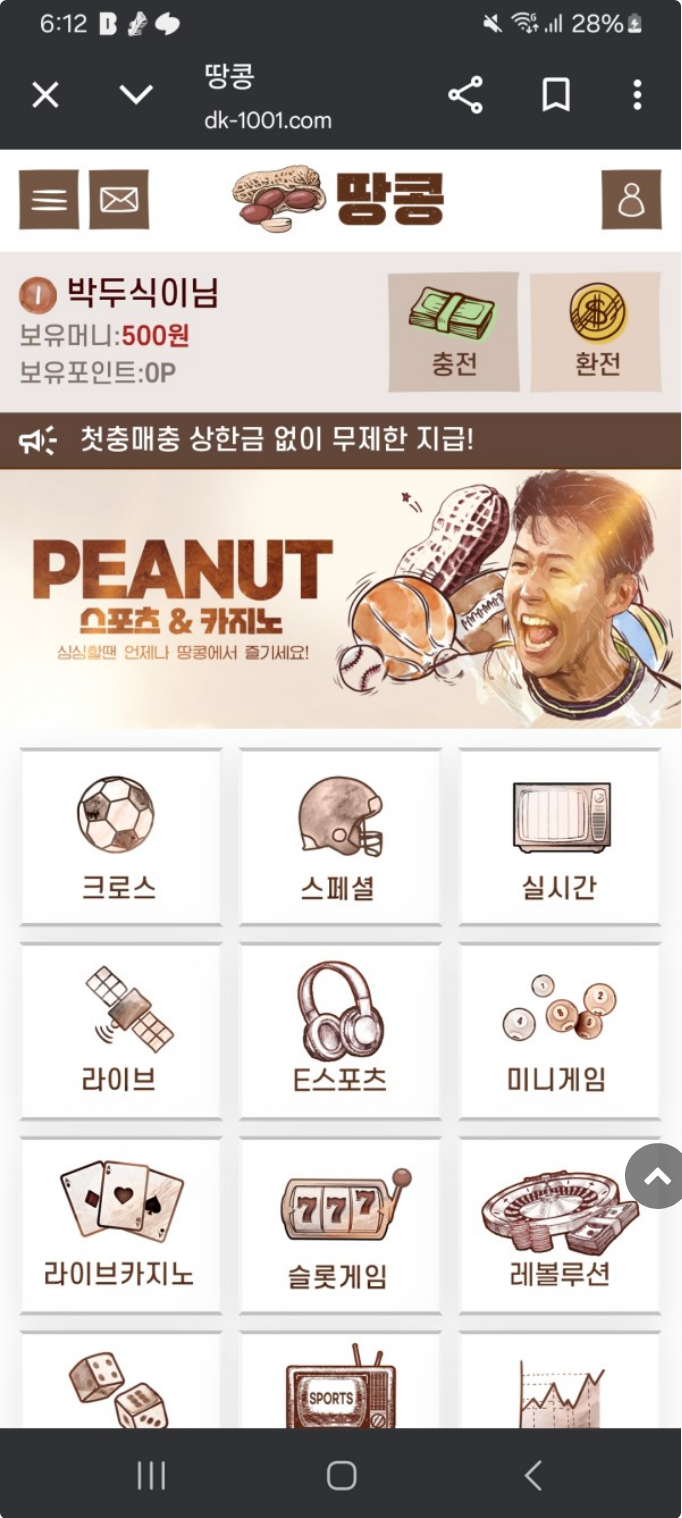Screen dimensions: 682x1518
Task: Open the 라이브카지노 tile
Action: [120, 1225]
